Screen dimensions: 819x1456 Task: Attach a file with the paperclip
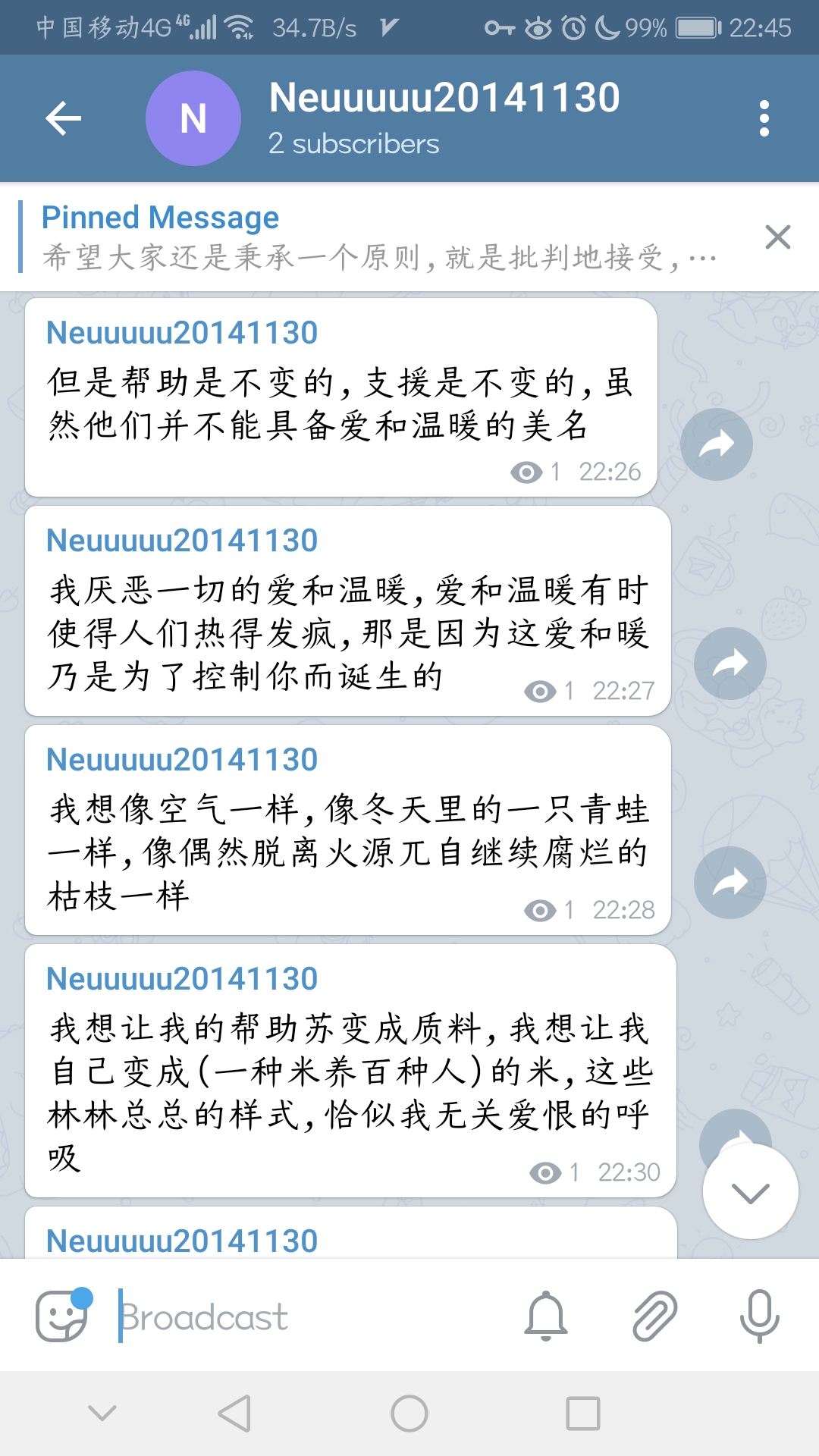654,1316
